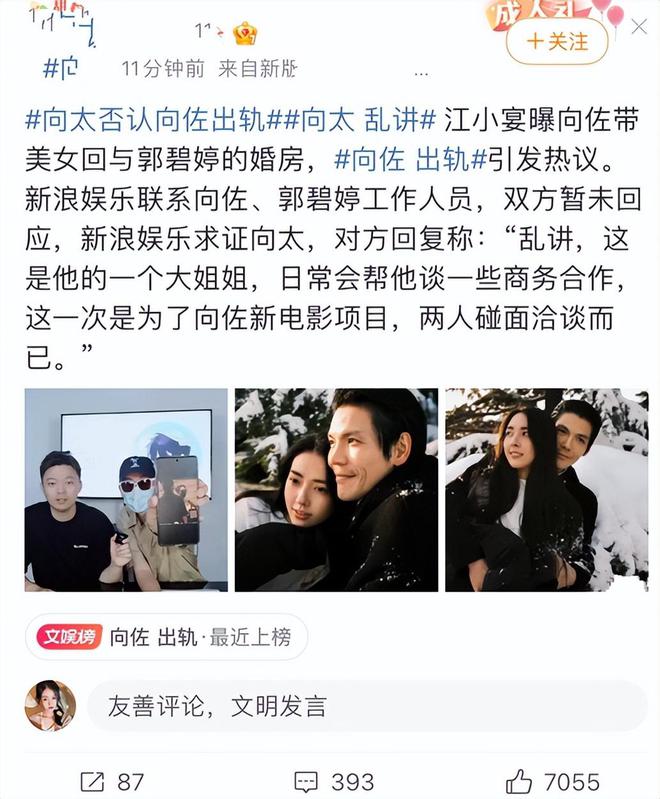The image size is (660, 799).
Task: Open hashtag #向太否认向佐出轨#
Action: click(146, 121)
